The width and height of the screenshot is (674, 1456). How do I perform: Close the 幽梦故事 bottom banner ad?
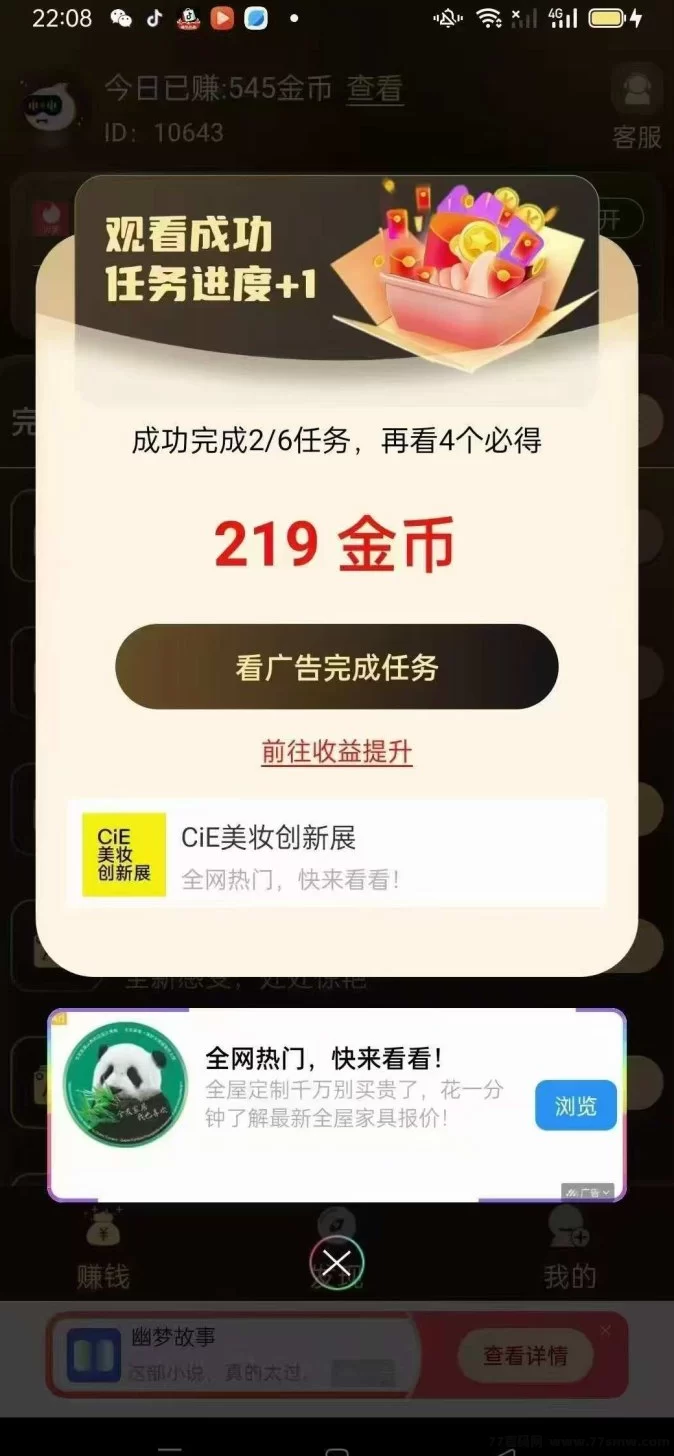(x=605, y=1330)
